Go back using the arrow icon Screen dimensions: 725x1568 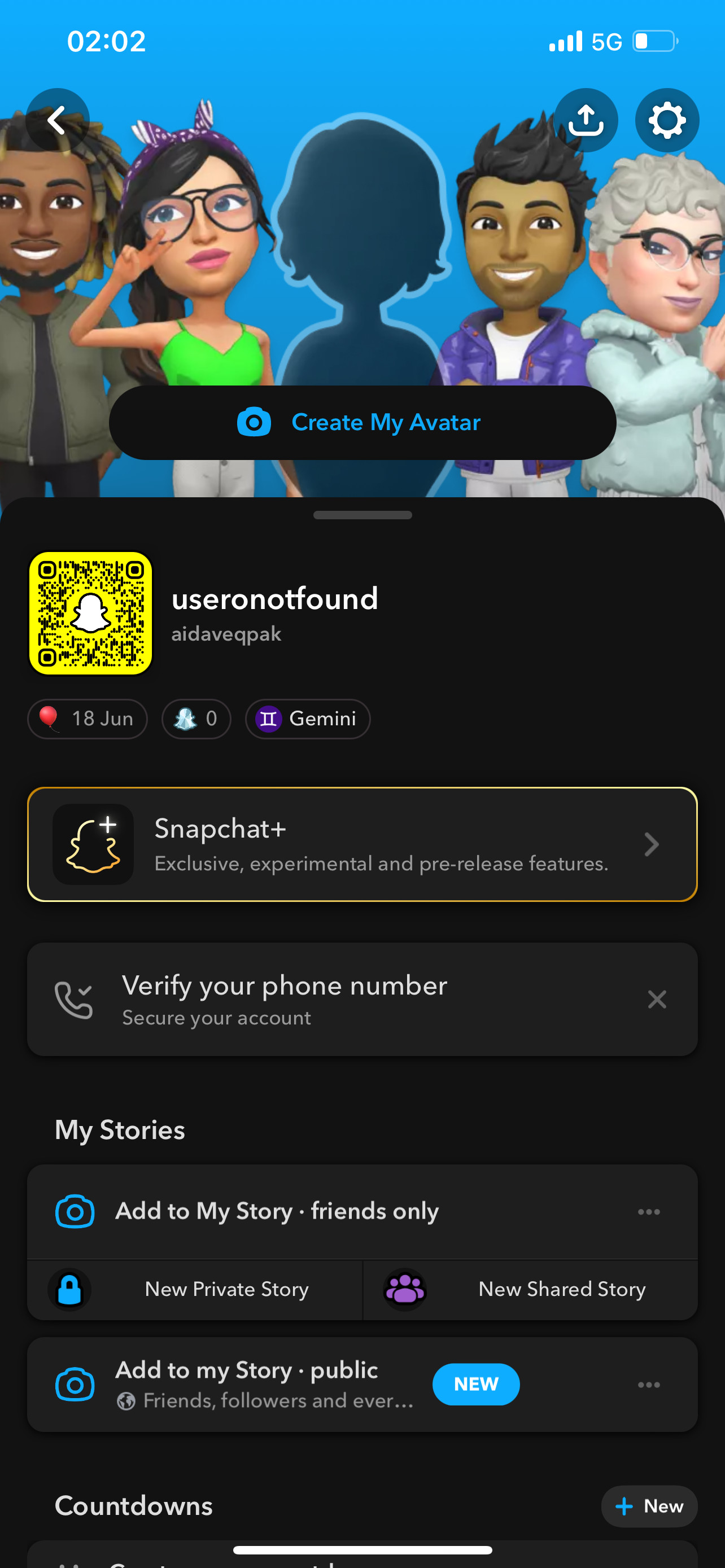(x=57, y=120)
